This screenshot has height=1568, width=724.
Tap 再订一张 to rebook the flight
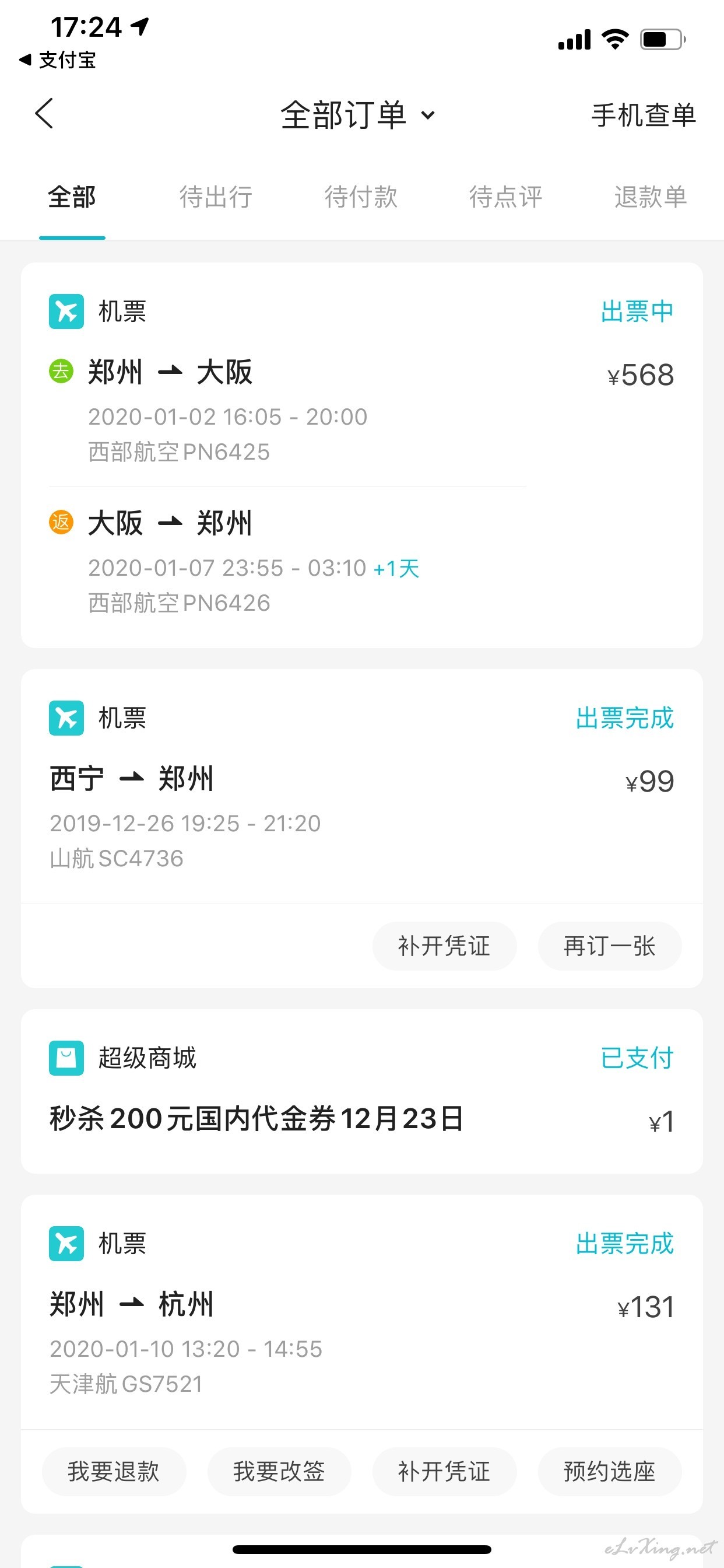tap(609, 946)
